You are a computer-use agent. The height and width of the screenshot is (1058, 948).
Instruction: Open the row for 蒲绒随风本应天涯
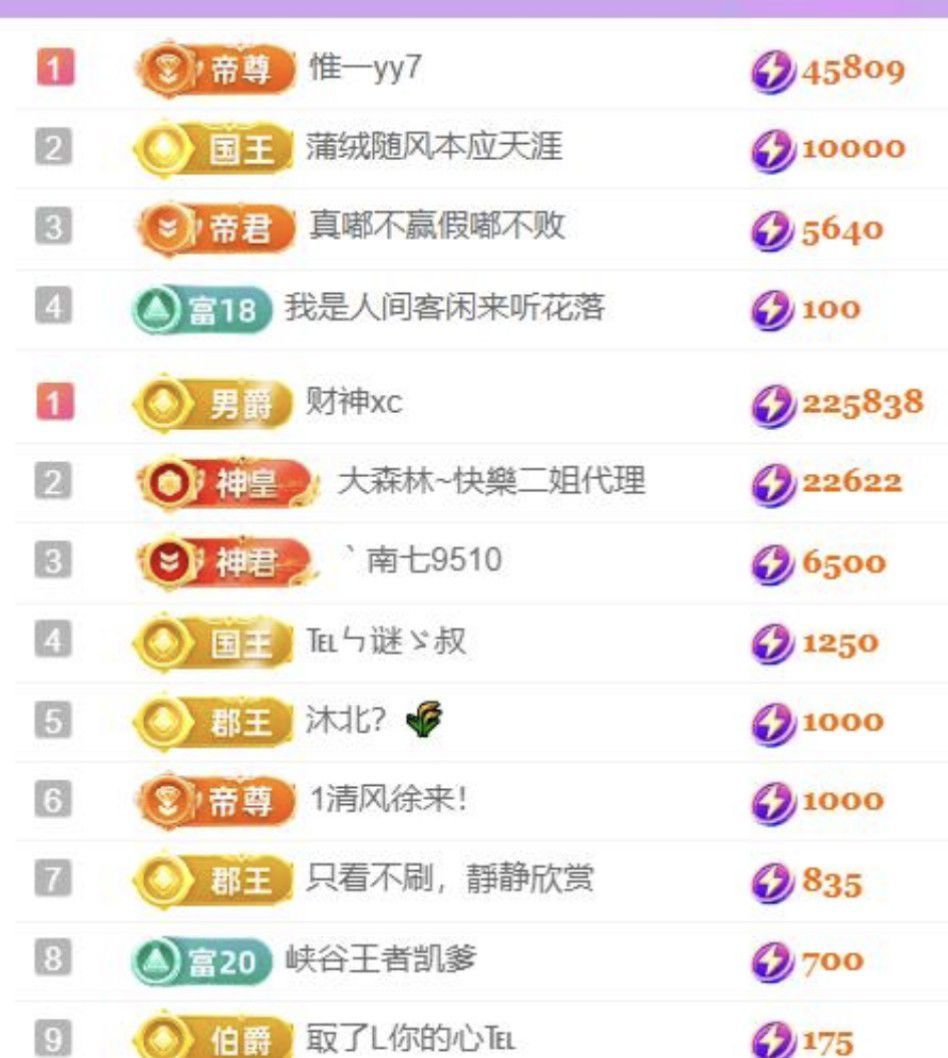point(434,148)
